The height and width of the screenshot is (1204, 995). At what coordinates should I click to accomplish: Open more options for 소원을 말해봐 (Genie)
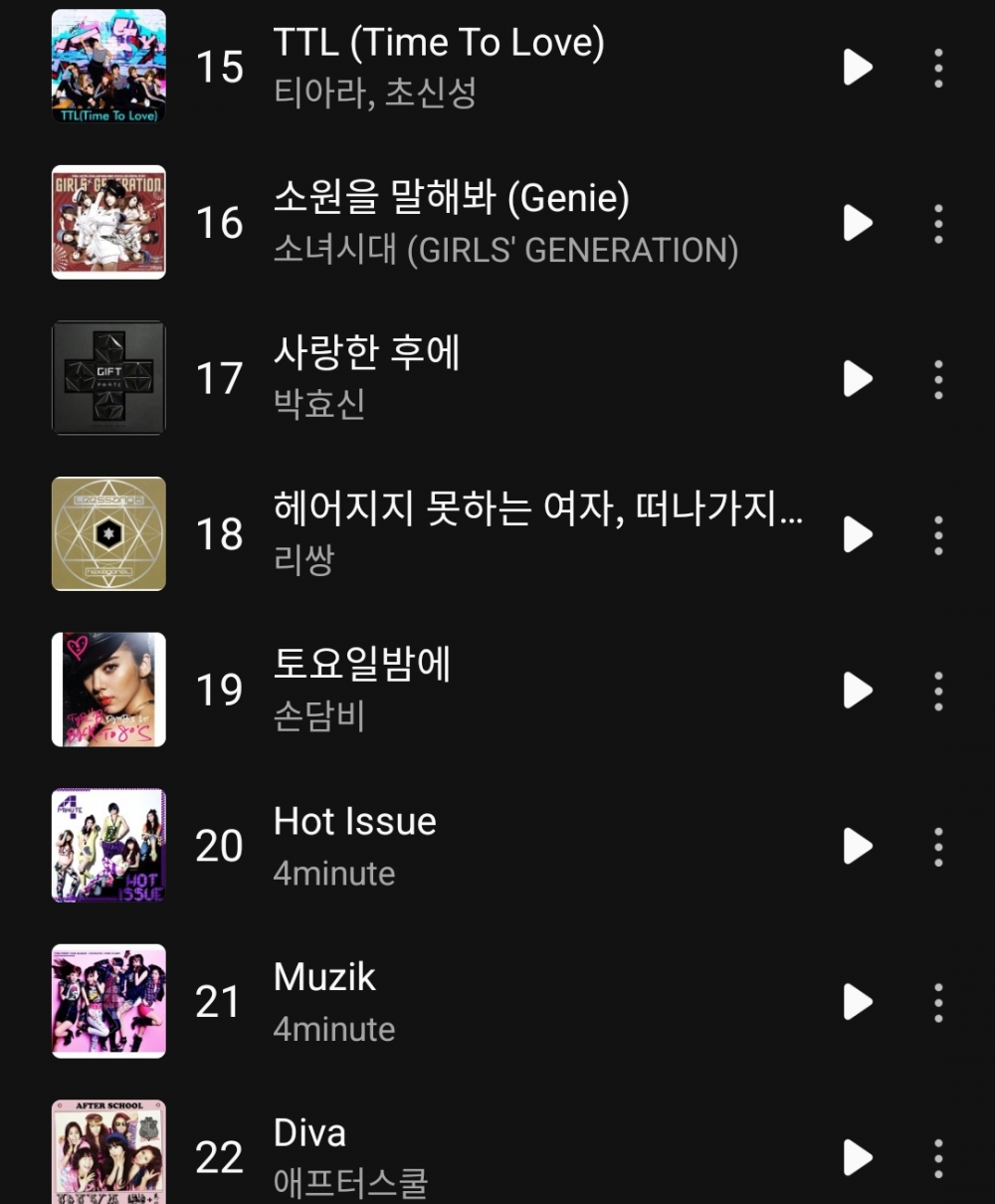(937, 223)
